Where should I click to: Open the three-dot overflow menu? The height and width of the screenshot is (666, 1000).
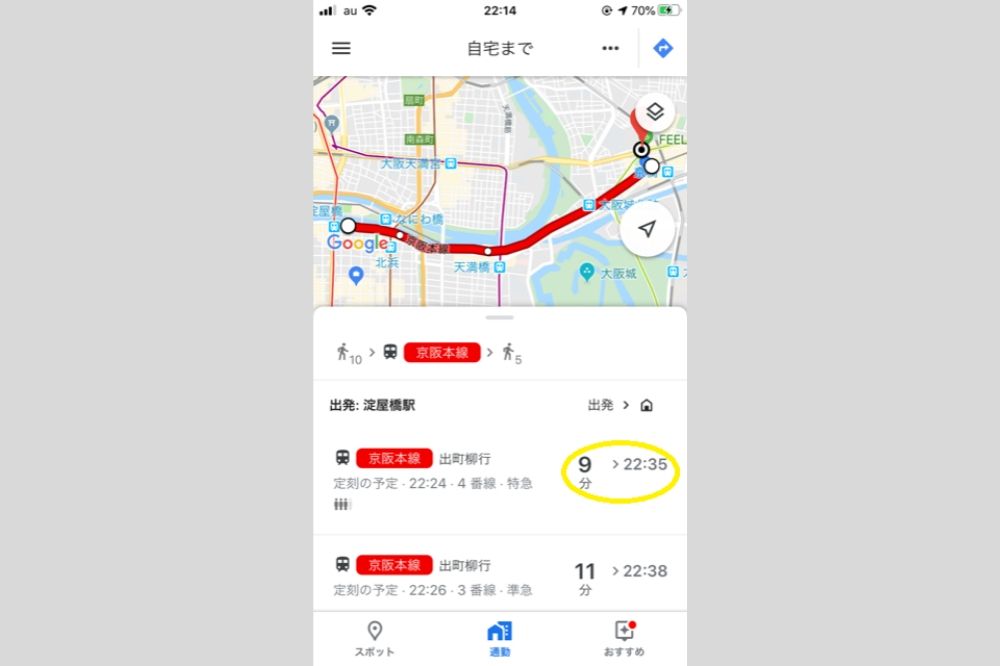tap(610, 48)
